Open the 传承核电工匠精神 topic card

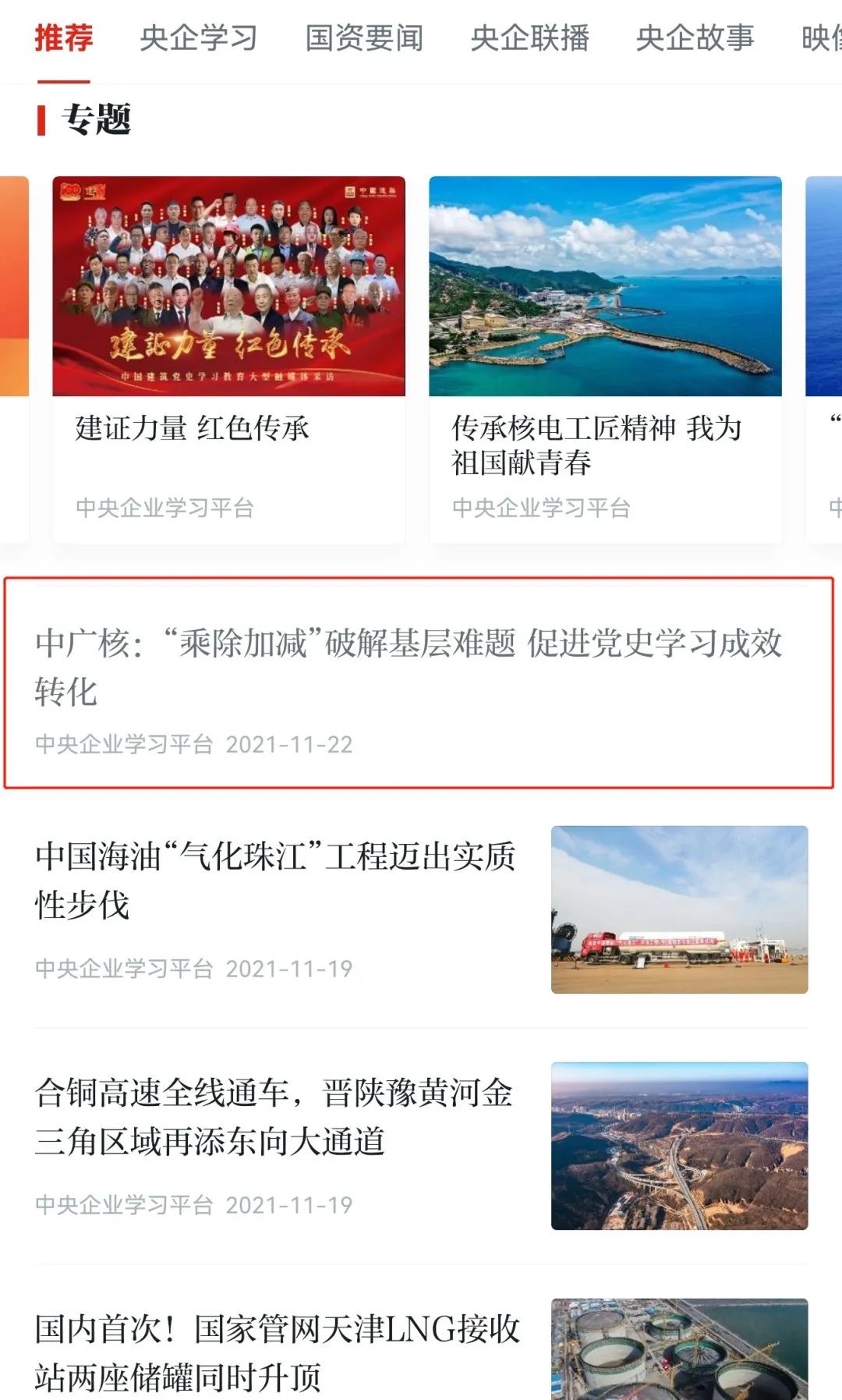[605, 359]
